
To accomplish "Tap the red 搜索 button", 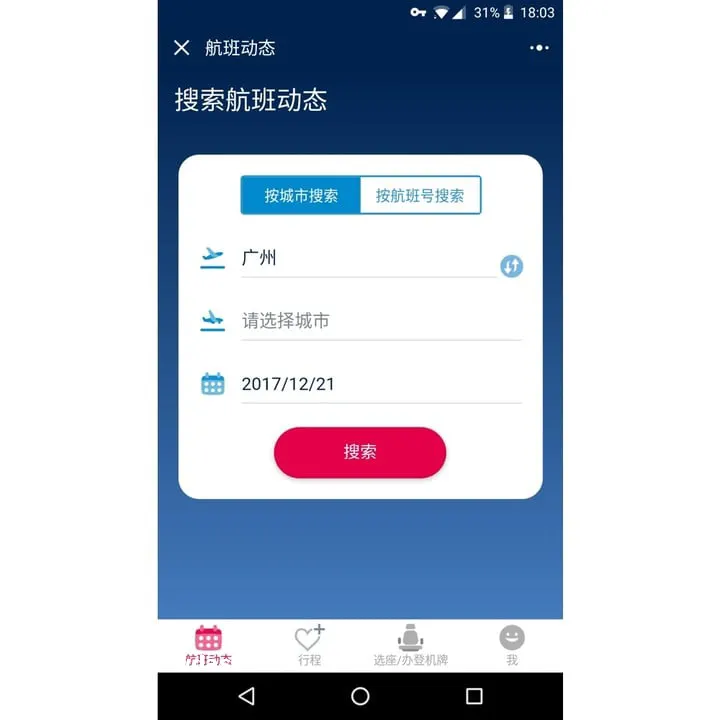I will (360, 452).
